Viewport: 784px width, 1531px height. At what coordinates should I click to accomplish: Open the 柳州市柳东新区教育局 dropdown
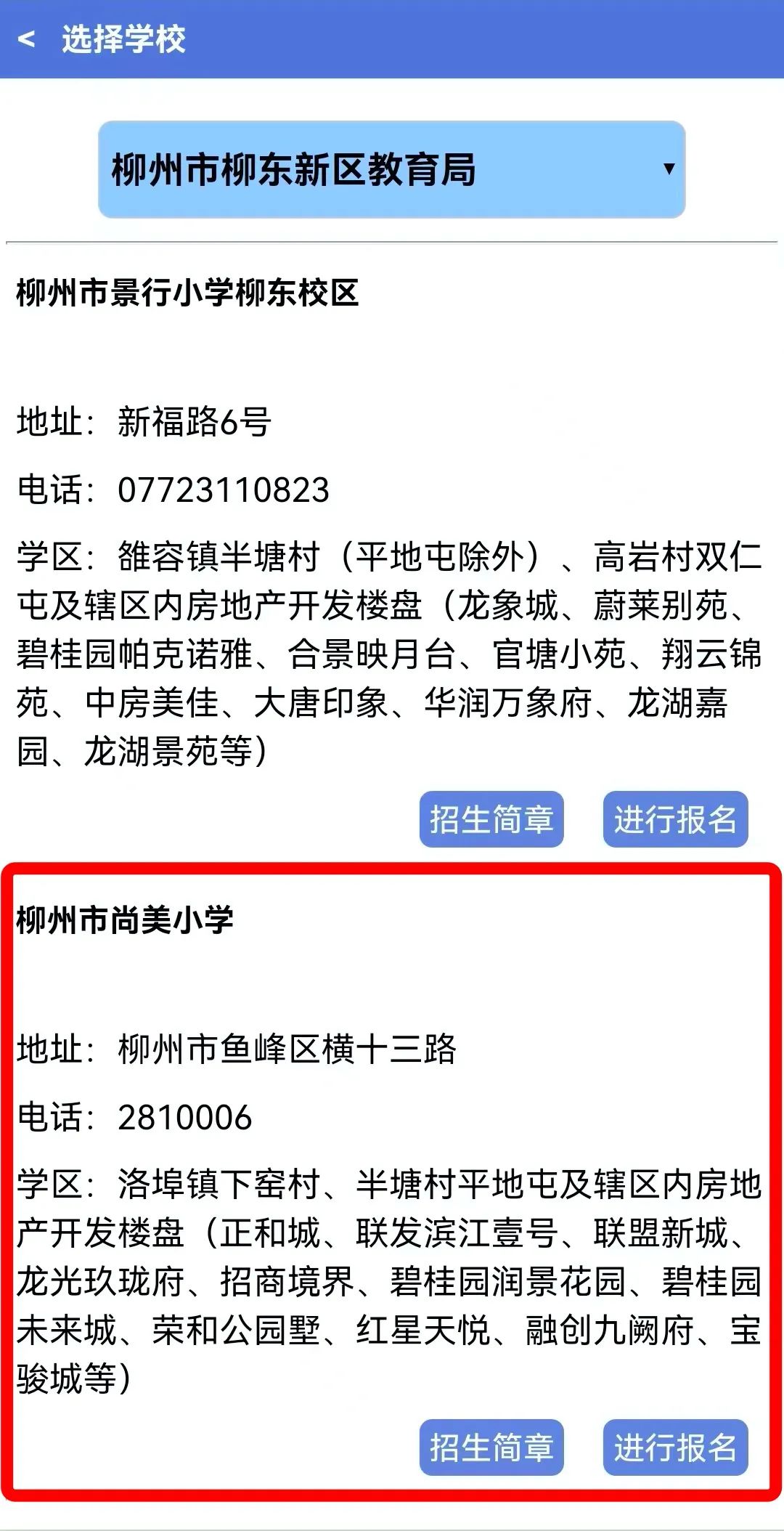pos(391,169)
